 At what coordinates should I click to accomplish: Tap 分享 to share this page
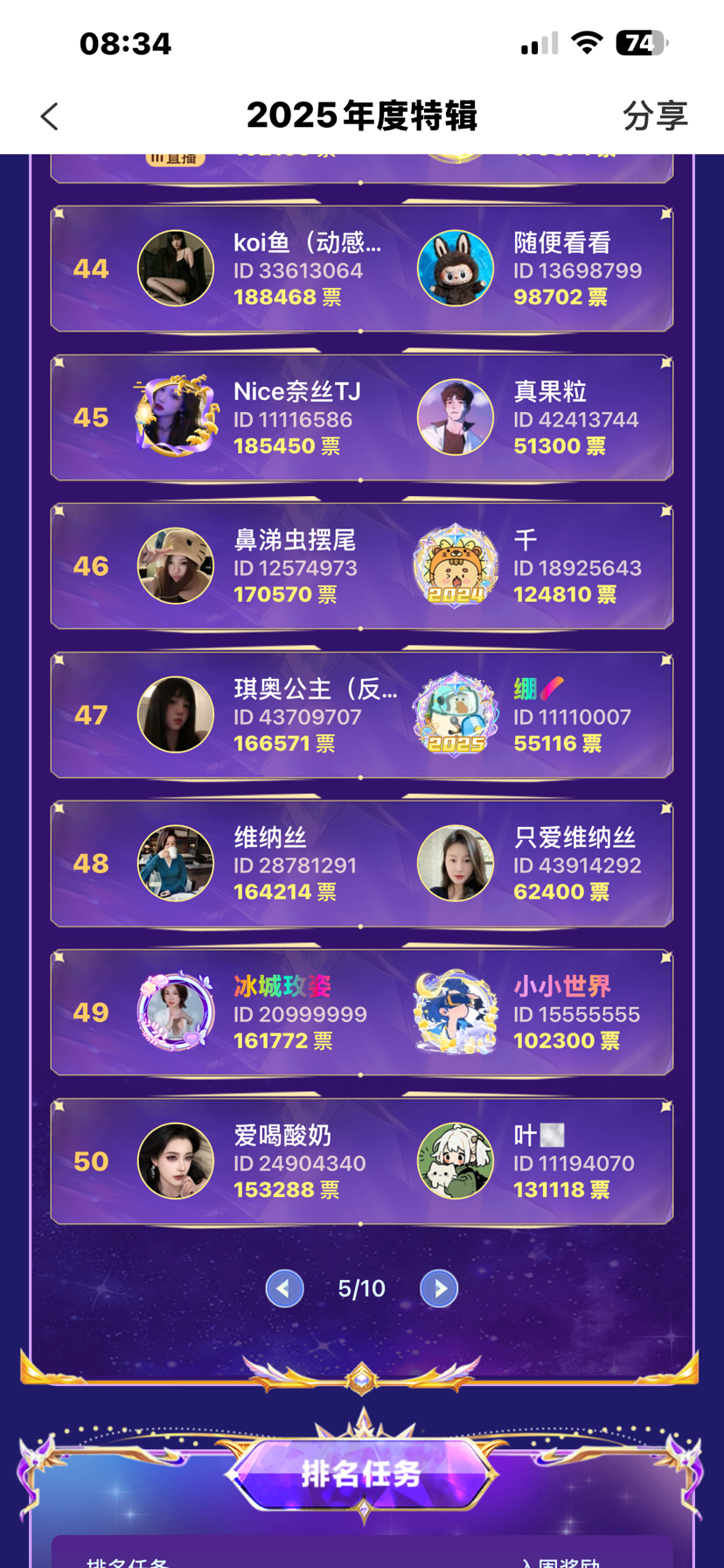tap(655, 115)
